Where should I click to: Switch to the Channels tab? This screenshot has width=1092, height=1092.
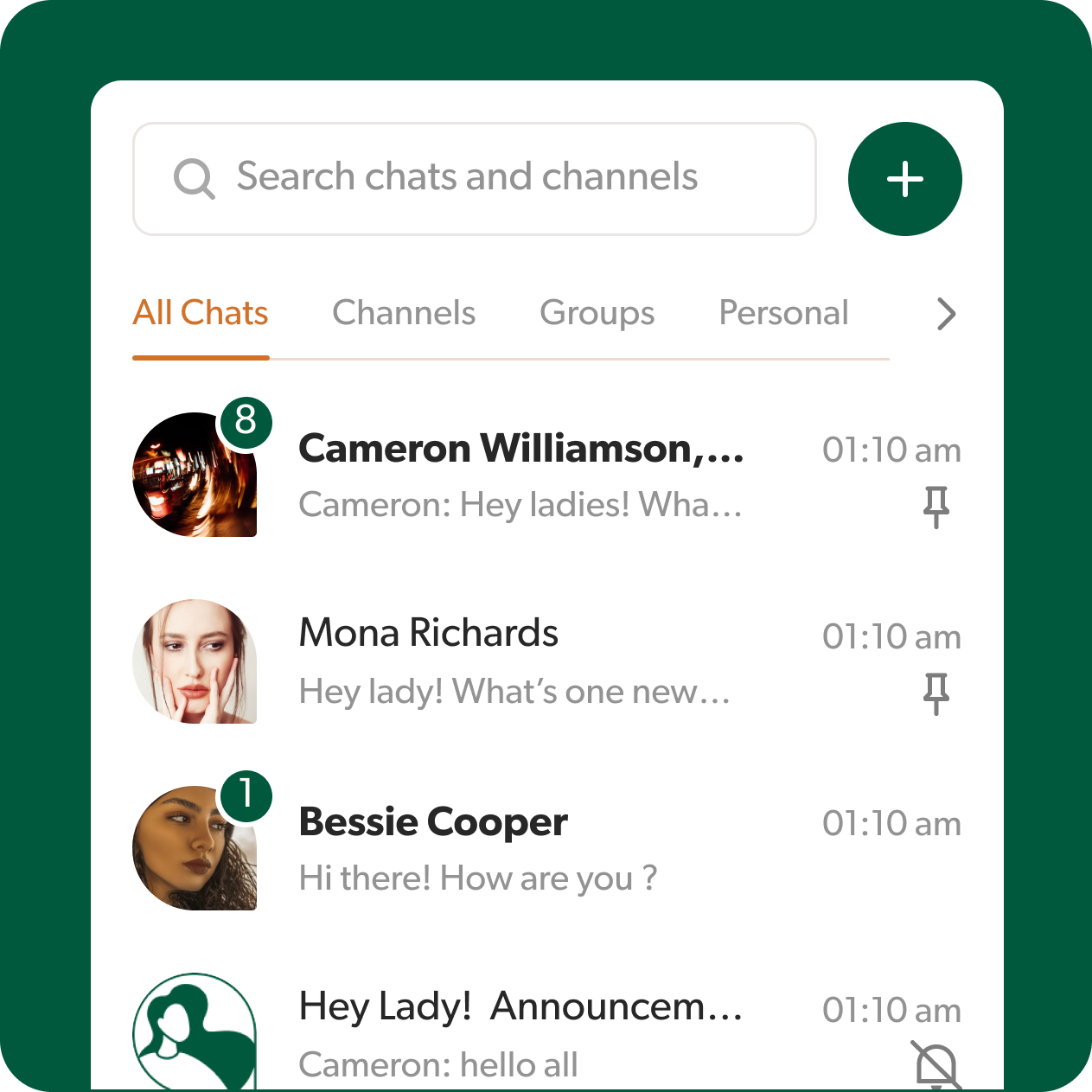[404, 313]
